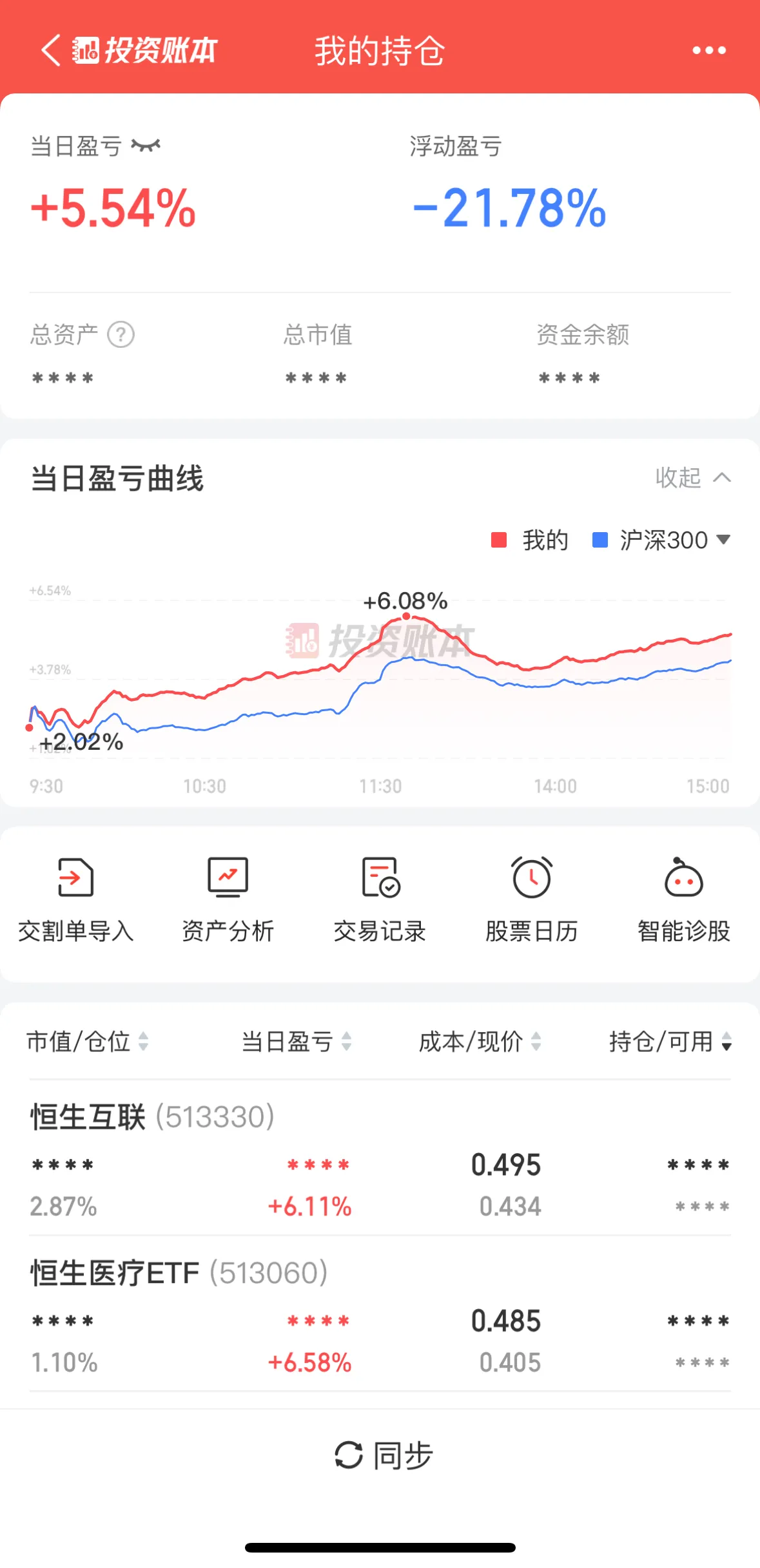This screenshot has width=760, height=1568.
Task: Sort the list by 当日盈亏 column
Action: pyautogui.click(x=296, y=1041)
